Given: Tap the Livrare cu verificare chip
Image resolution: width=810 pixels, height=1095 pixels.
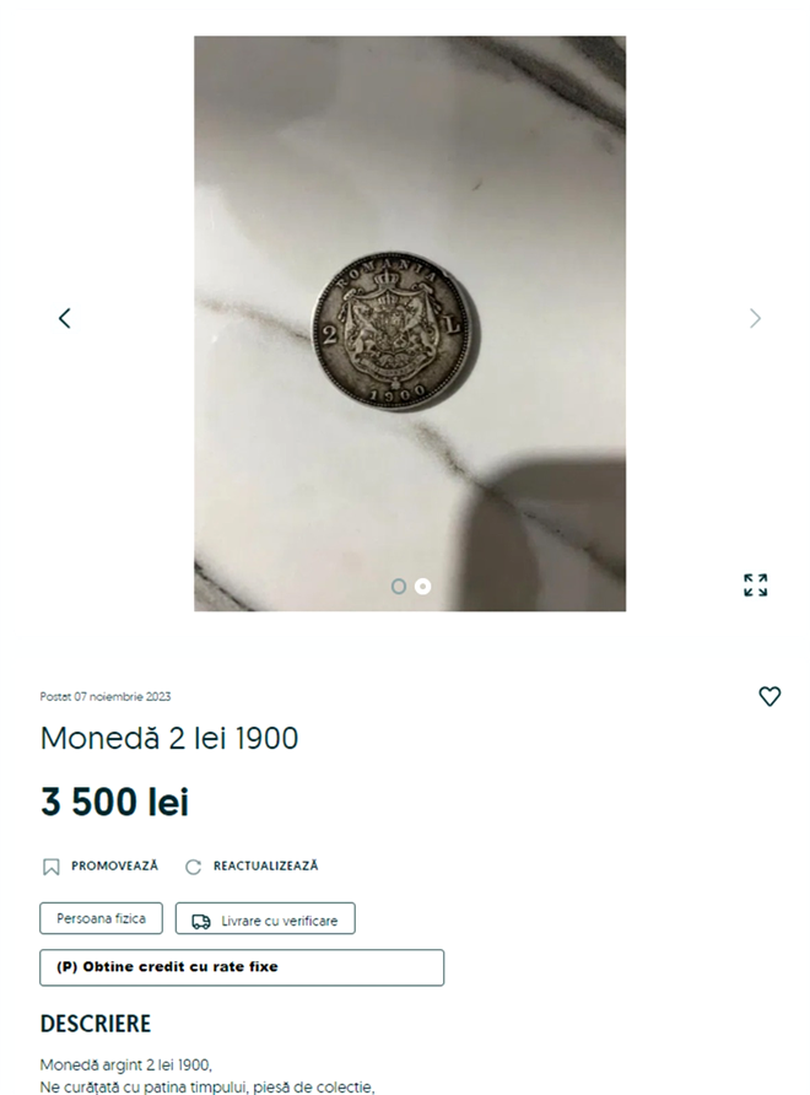Looking at the screenshot, I should (x=265, y=919).
